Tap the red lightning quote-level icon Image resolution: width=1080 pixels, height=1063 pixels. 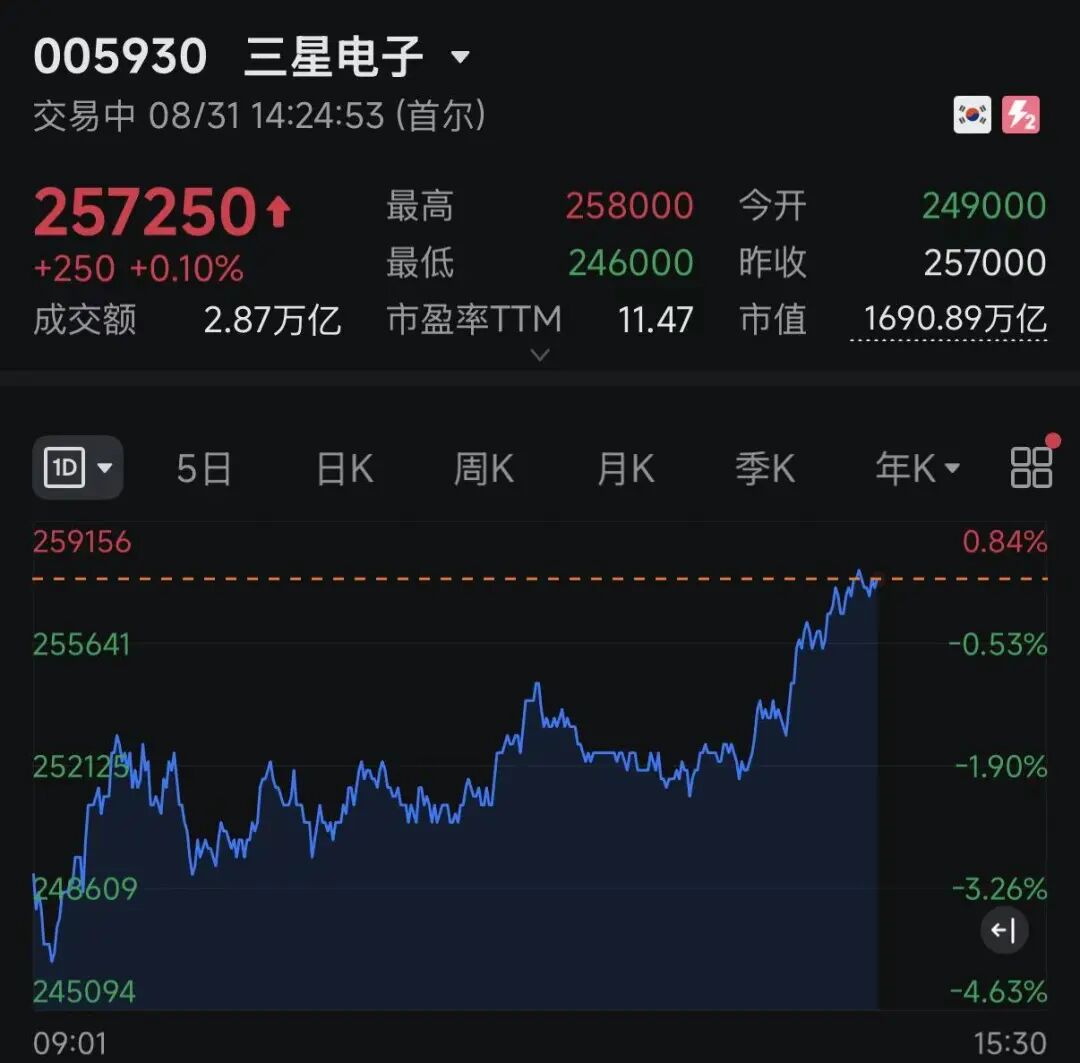coord(1021,114)
